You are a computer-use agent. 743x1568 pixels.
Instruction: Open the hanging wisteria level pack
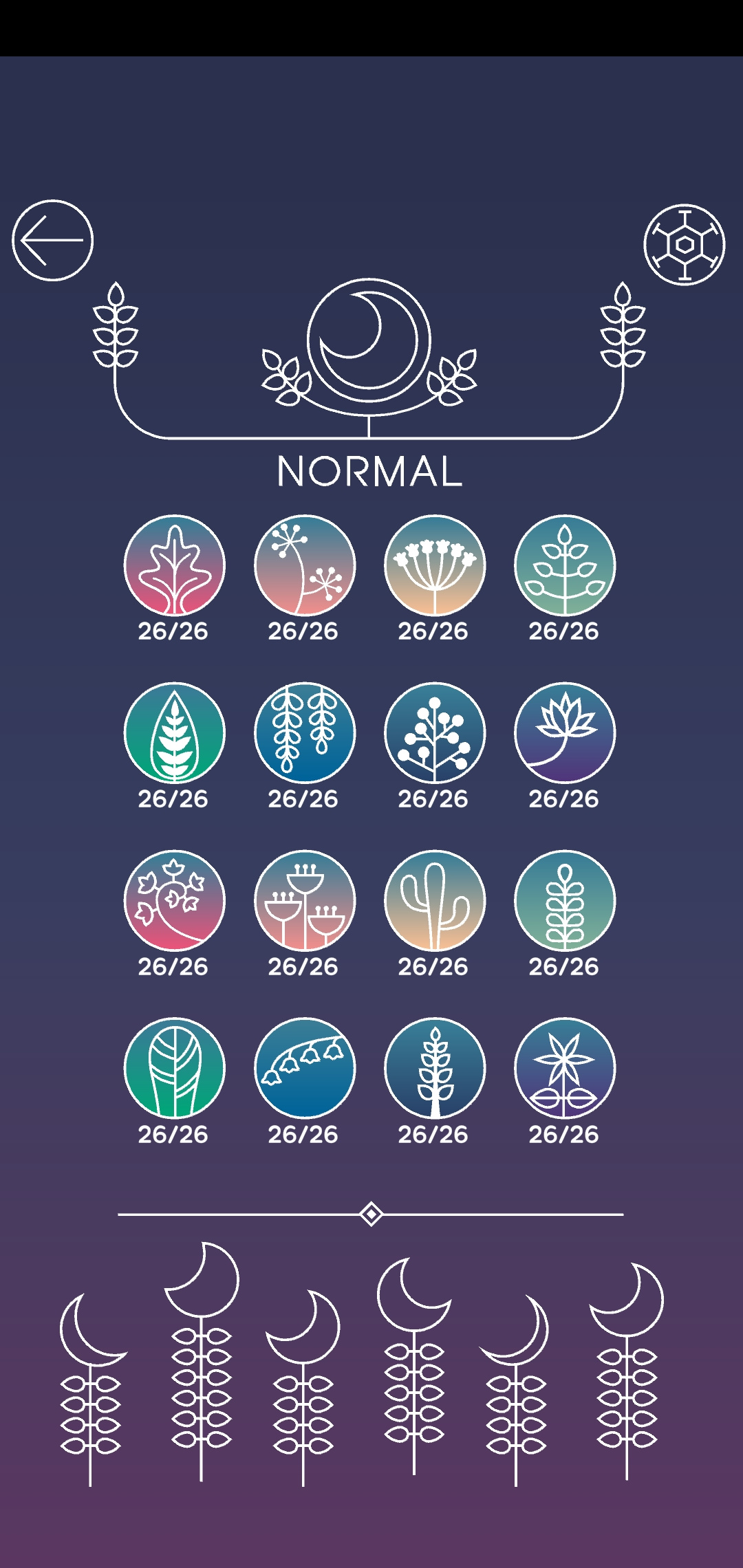(x=305, y=733)
